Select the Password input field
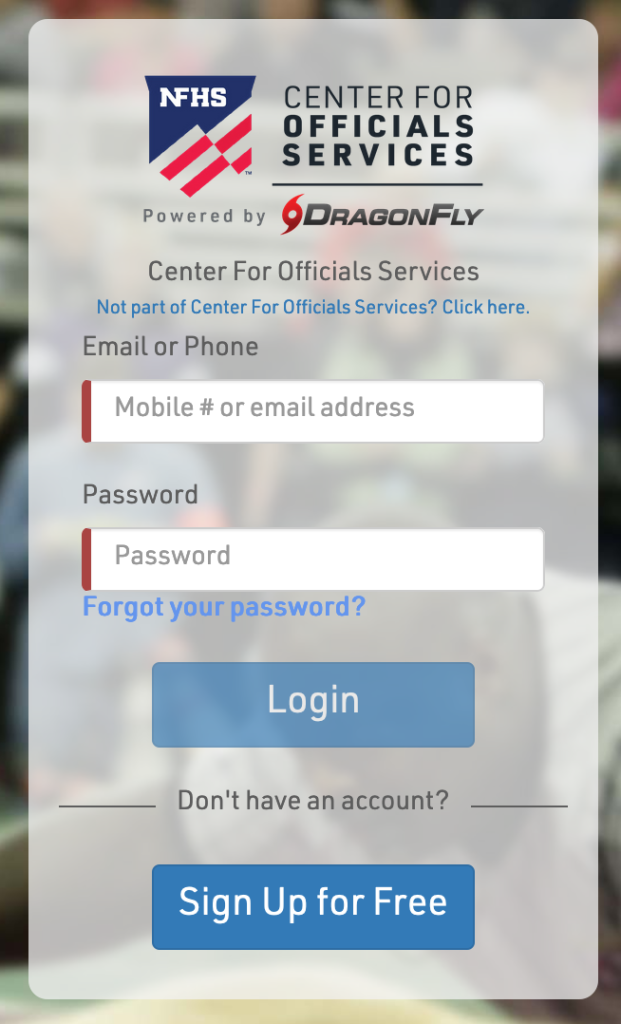621x1024 pixels. [313, 558]
